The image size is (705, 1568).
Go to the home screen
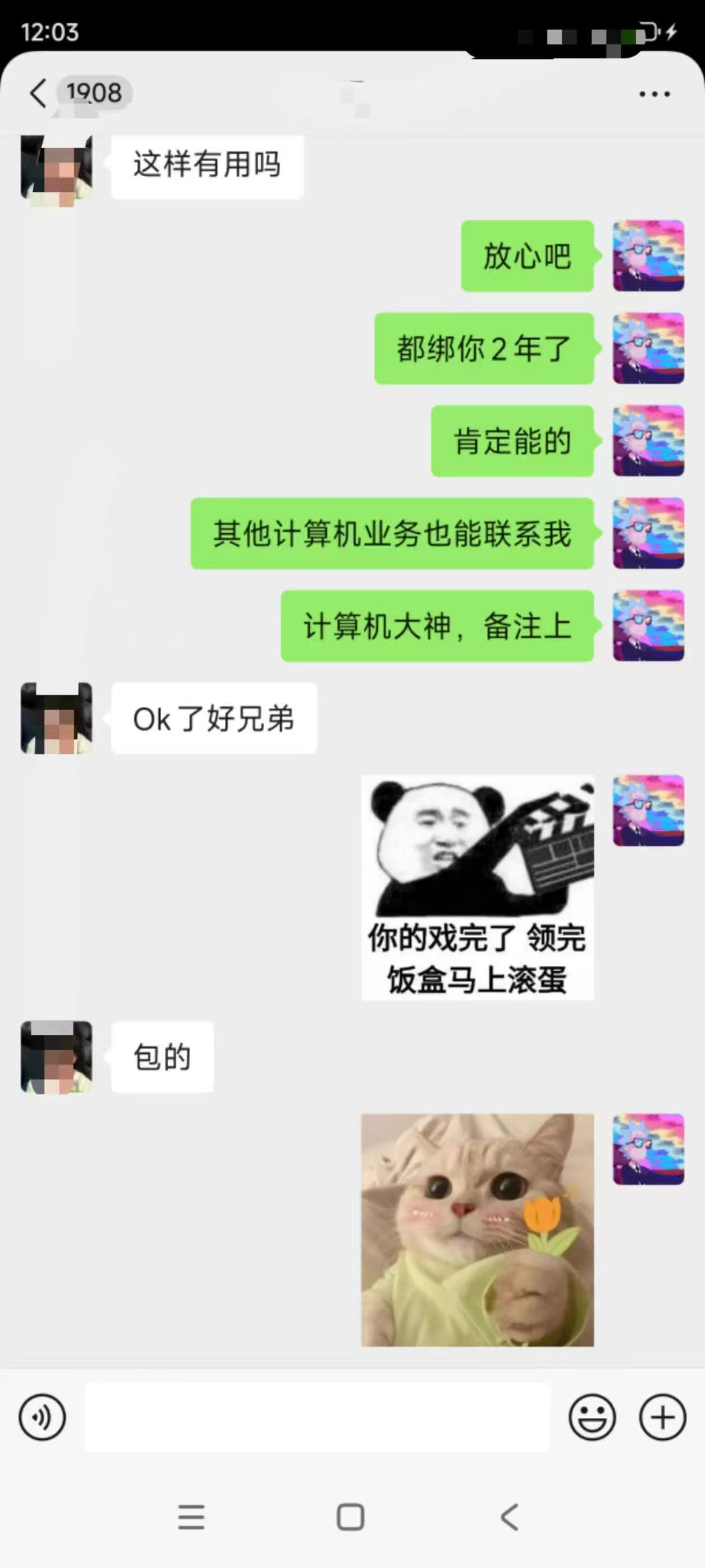point(351,1517)
